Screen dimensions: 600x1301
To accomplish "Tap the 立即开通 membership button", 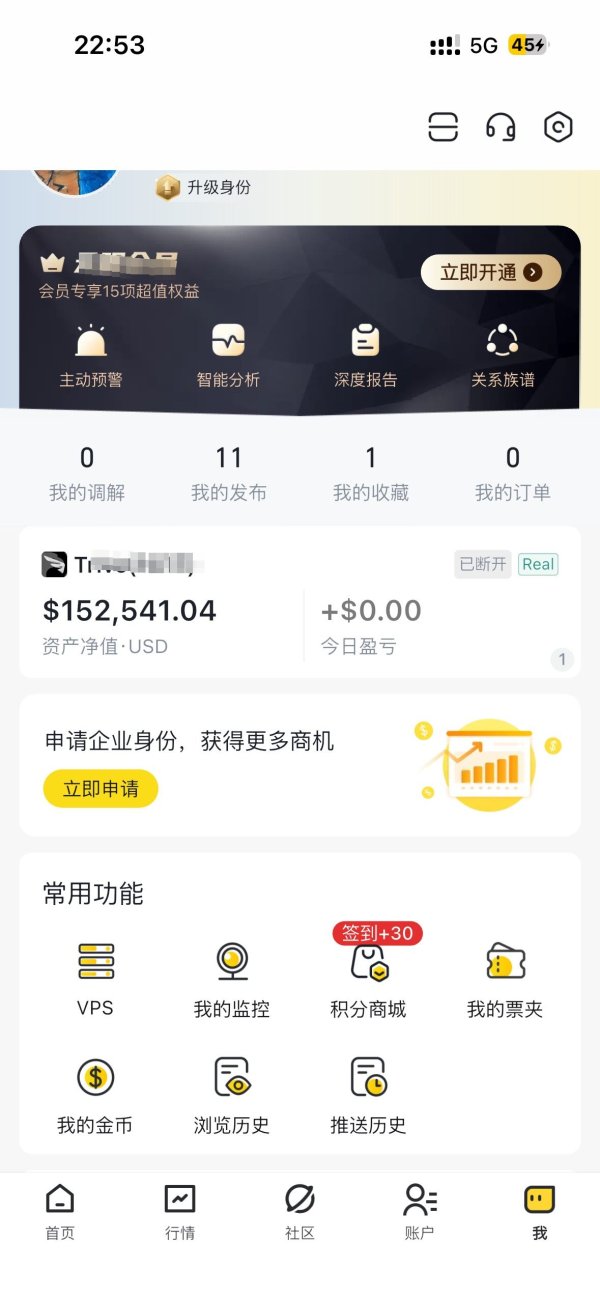I will tap(490, 272).
